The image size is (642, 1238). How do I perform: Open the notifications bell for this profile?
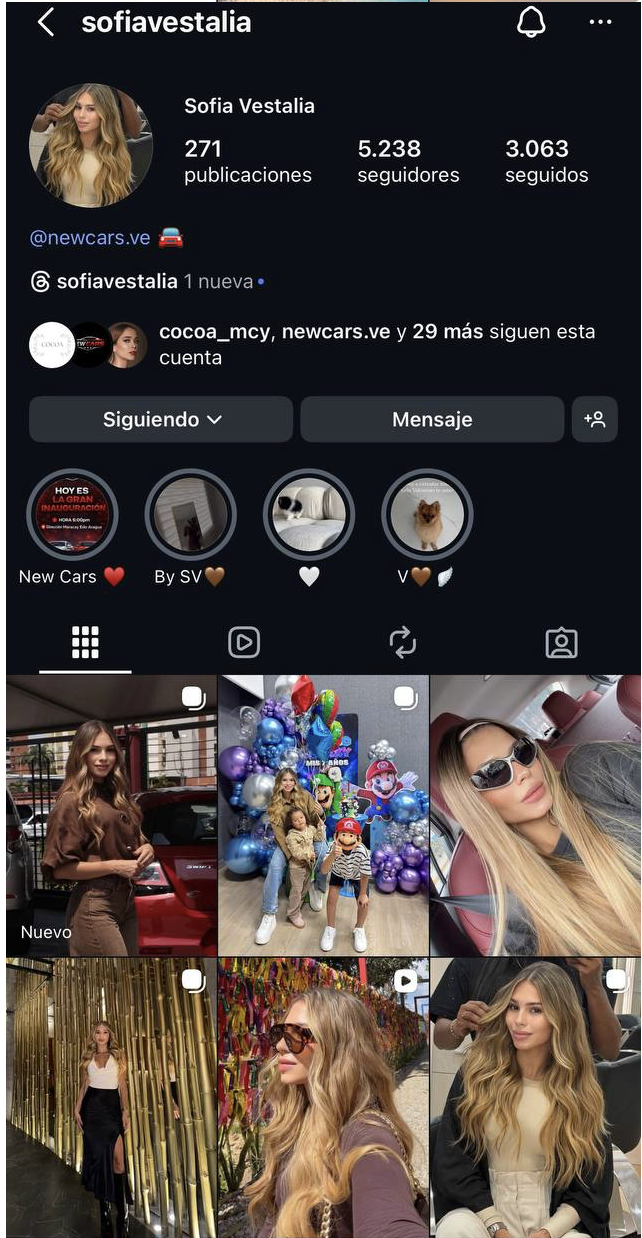[530, 23]
